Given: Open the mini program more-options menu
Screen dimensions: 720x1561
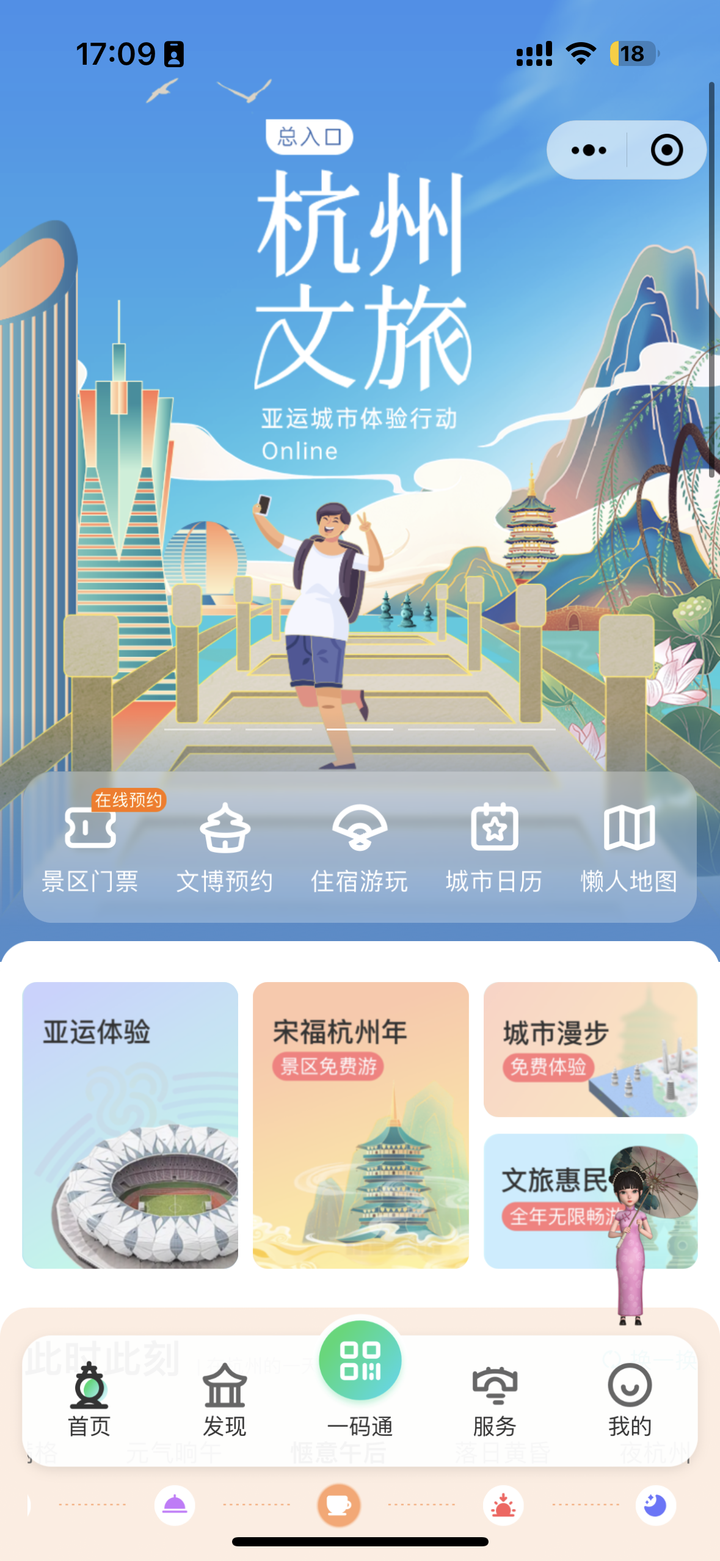Looking at the screenshot, I should (x=588, y=151).
